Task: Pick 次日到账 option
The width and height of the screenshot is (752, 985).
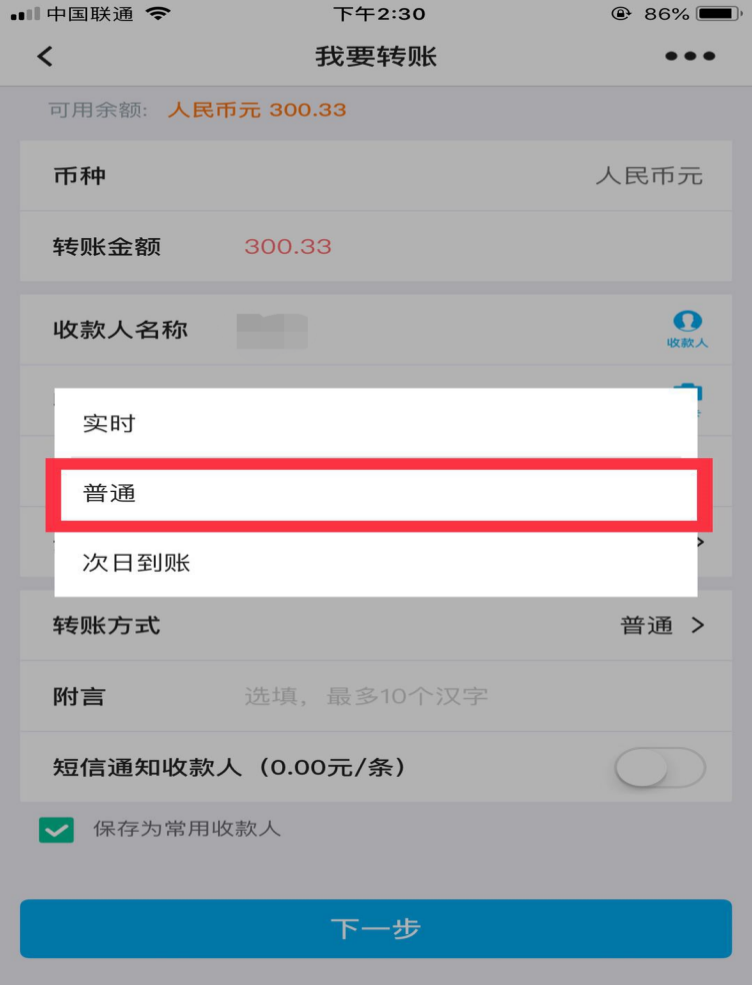Action: 375,563
